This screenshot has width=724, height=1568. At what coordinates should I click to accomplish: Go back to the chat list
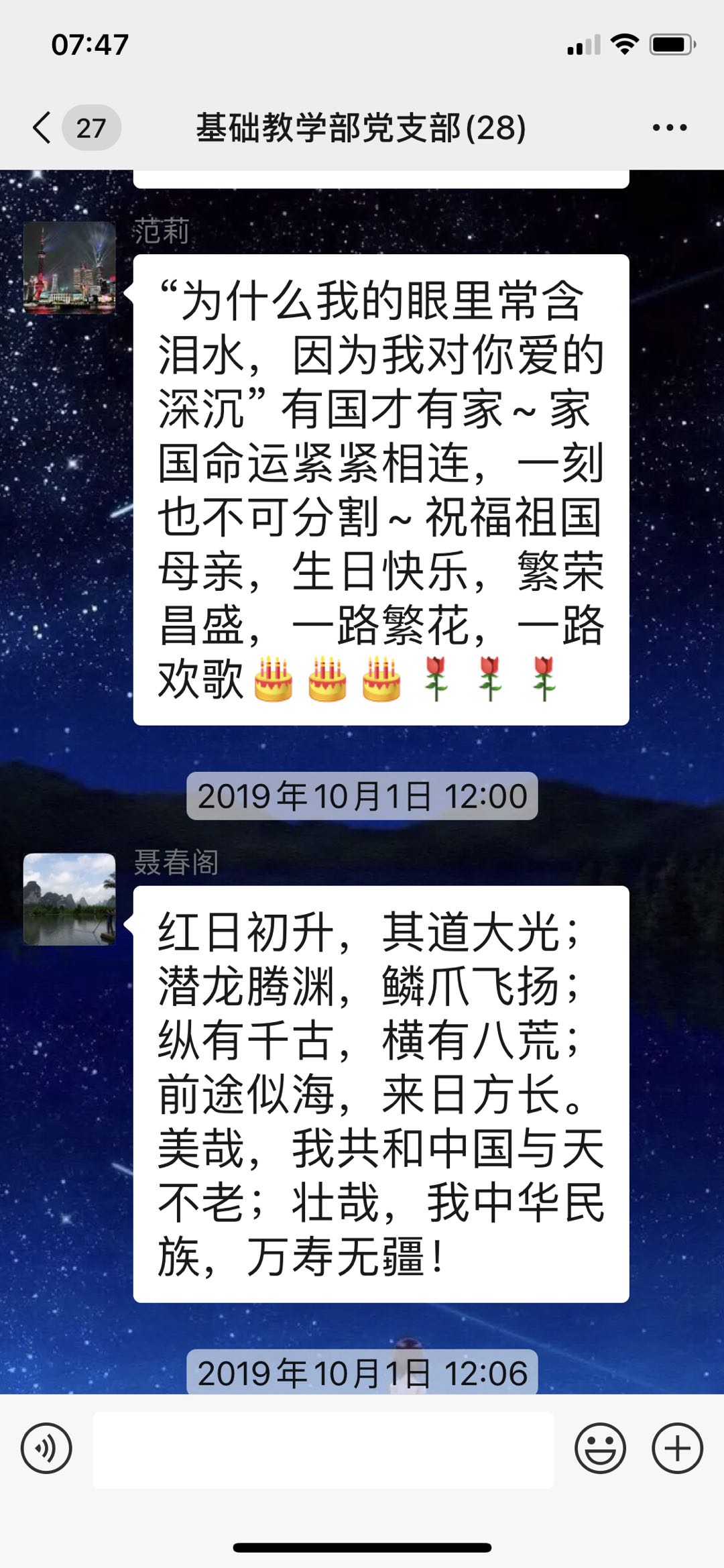[43, 127]
